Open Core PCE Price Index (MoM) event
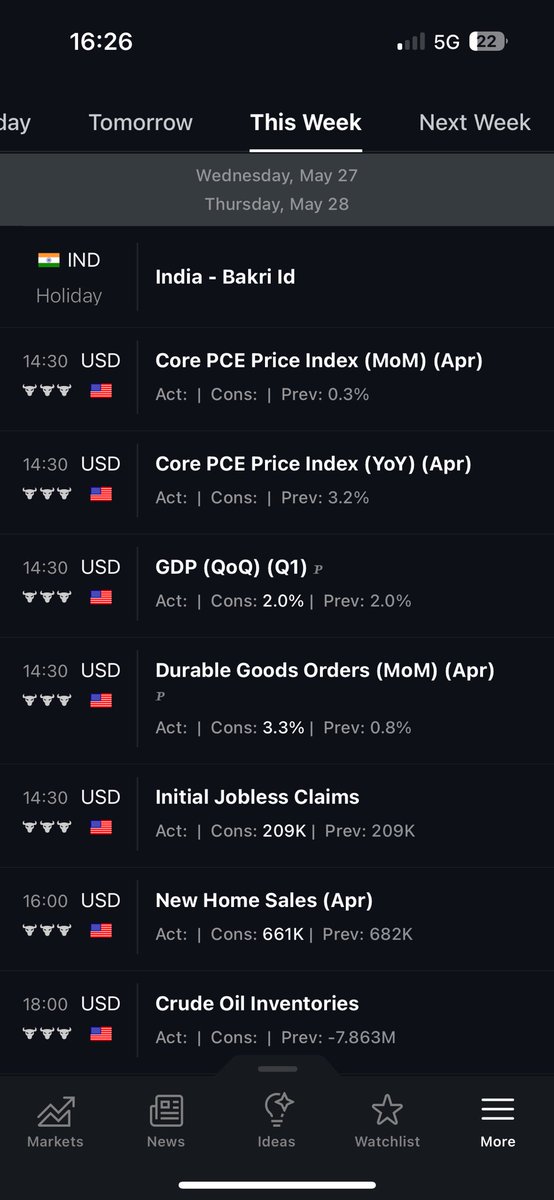 point(277,377)
